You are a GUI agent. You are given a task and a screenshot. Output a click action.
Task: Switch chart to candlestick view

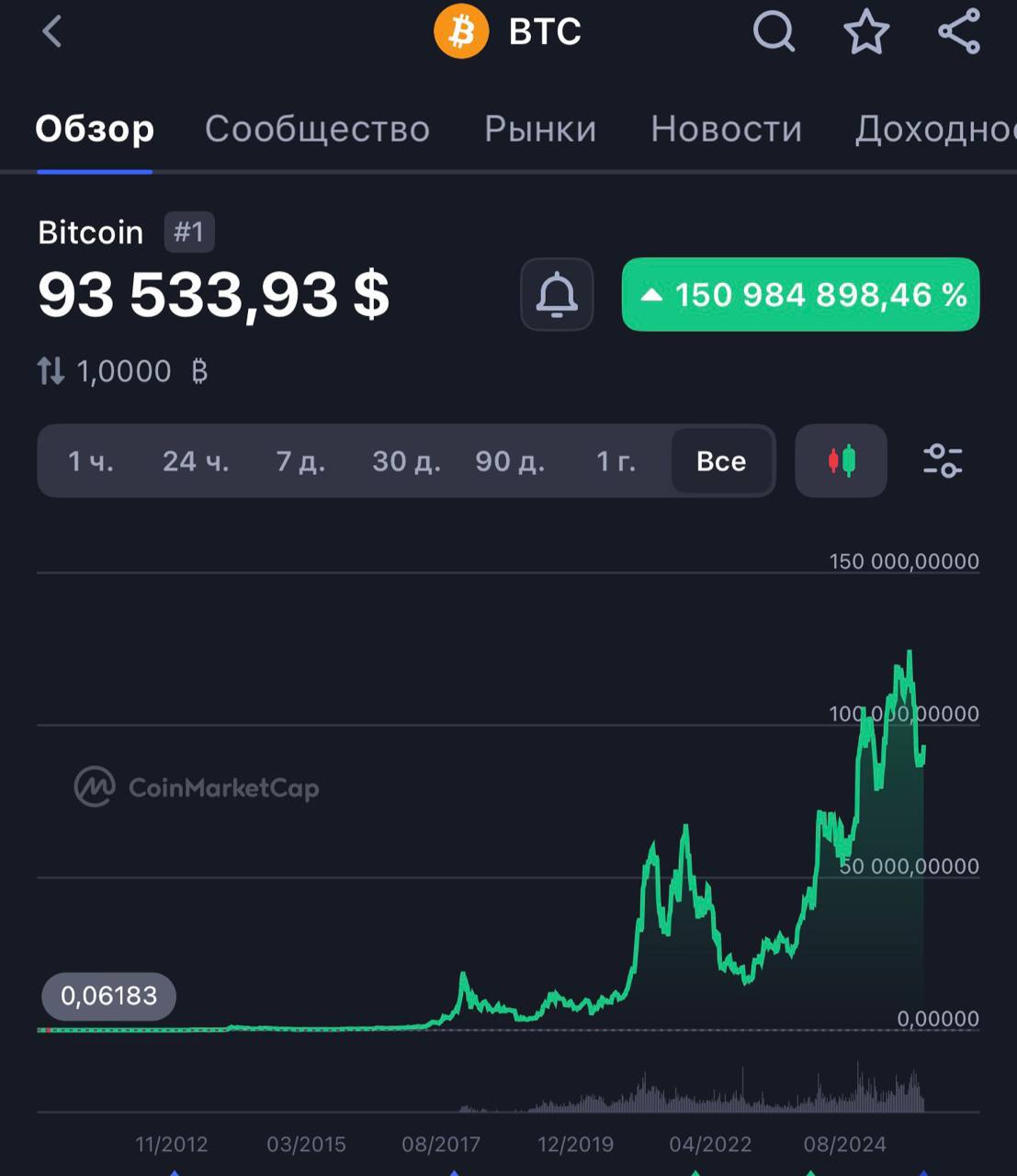(x=840, y=461)
